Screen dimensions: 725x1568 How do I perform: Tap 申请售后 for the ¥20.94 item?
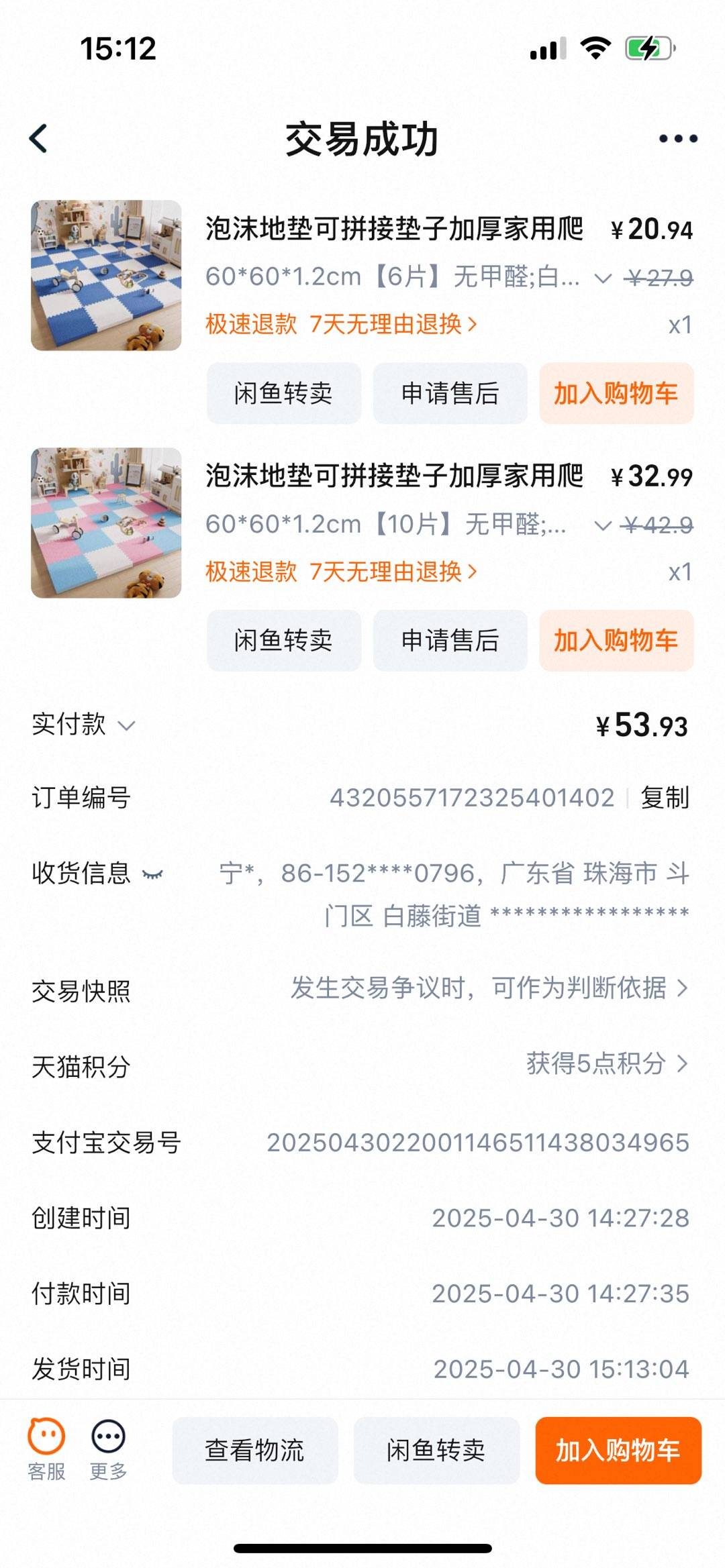(450, 393)
